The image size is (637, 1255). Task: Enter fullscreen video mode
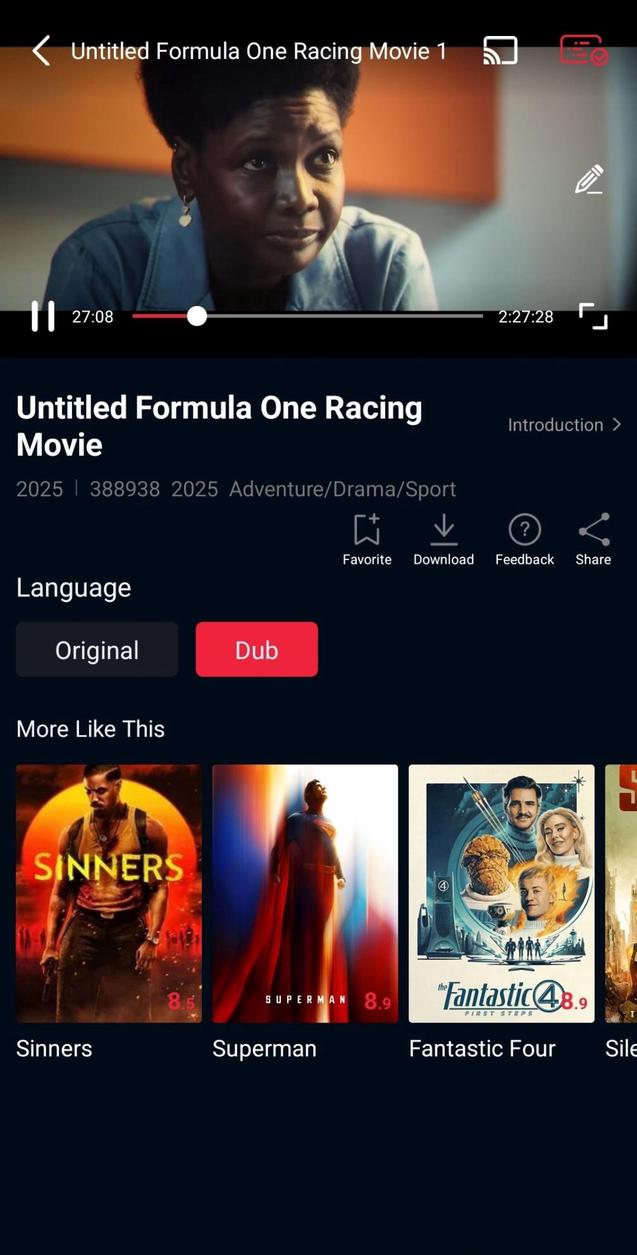pyautogui.click(x=593, y=316)
